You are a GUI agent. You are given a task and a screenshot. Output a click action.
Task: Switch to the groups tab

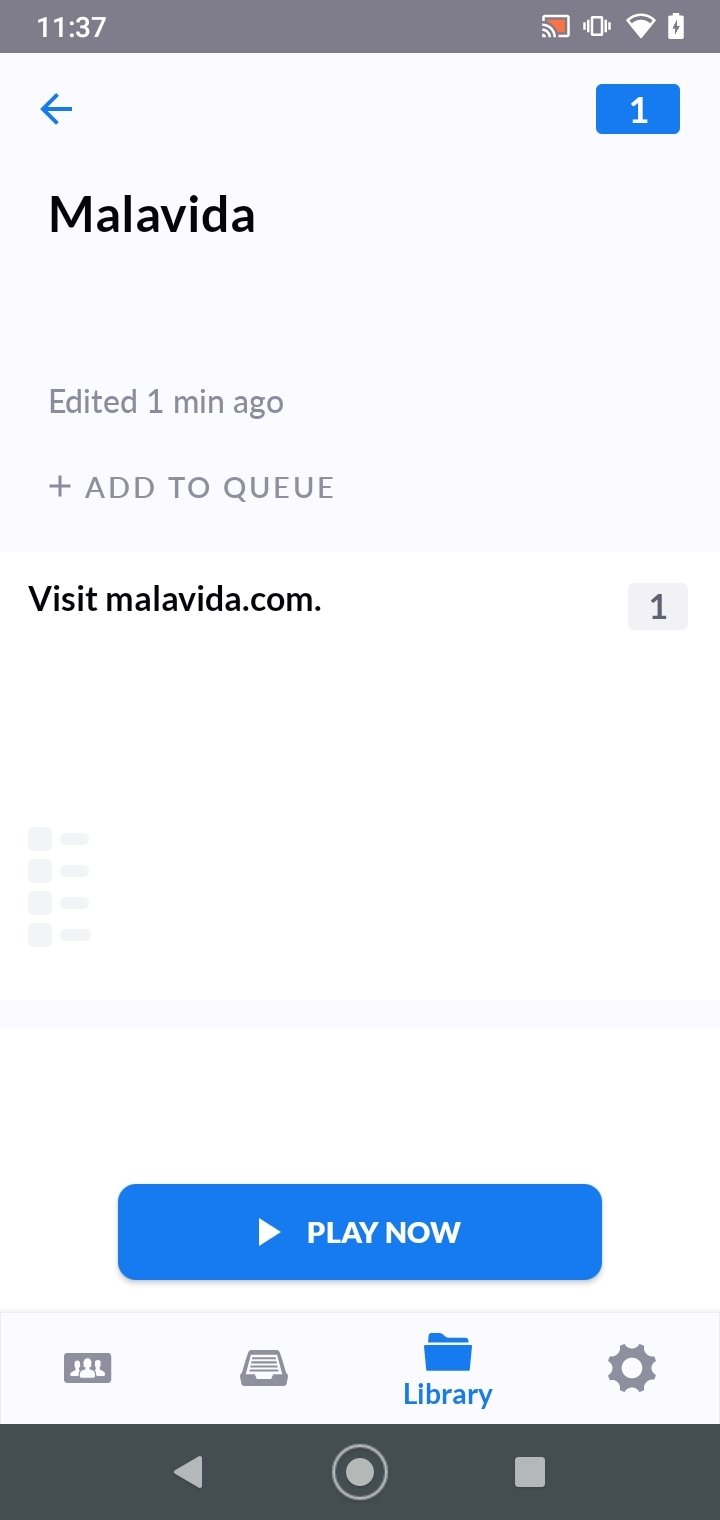88,1368
